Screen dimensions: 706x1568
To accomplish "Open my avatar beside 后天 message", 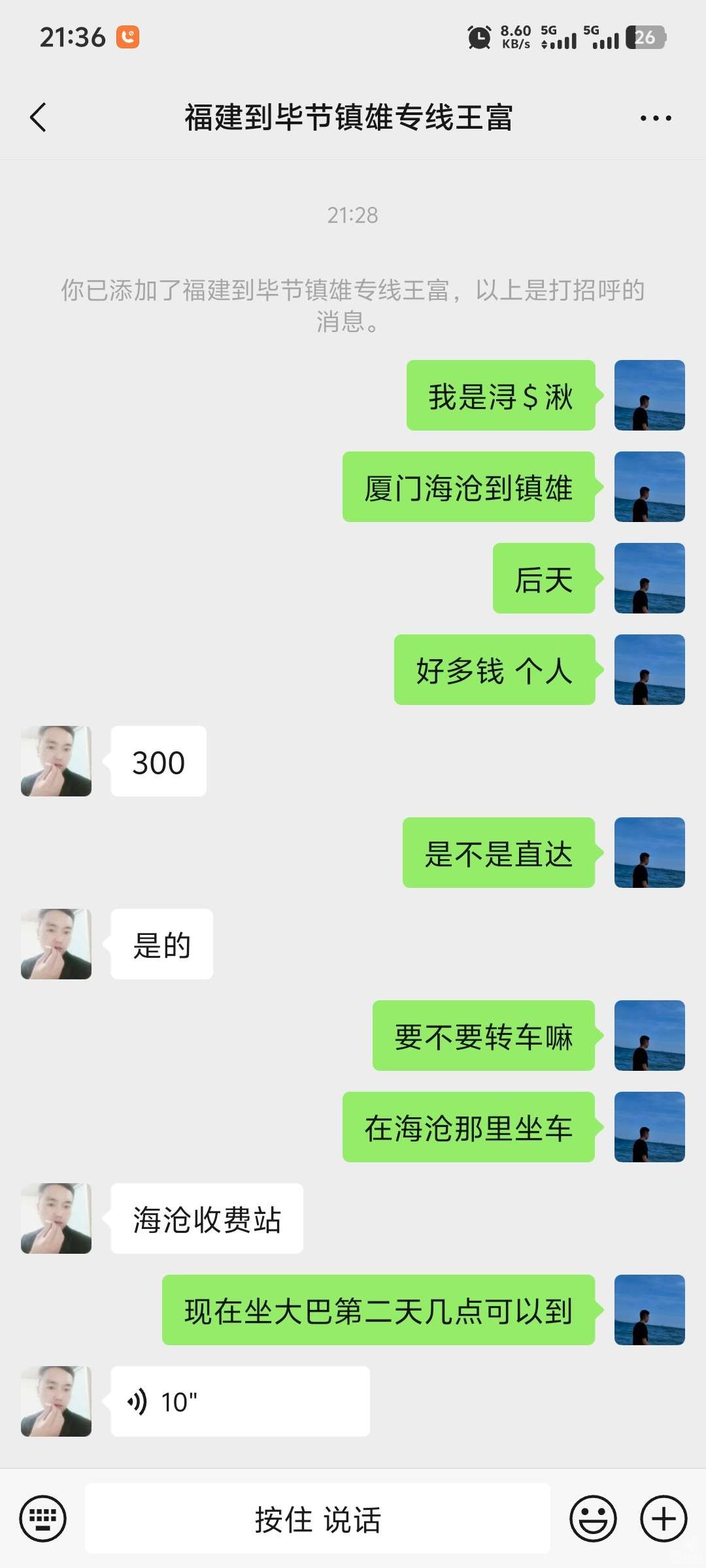I will pos(649,578).
